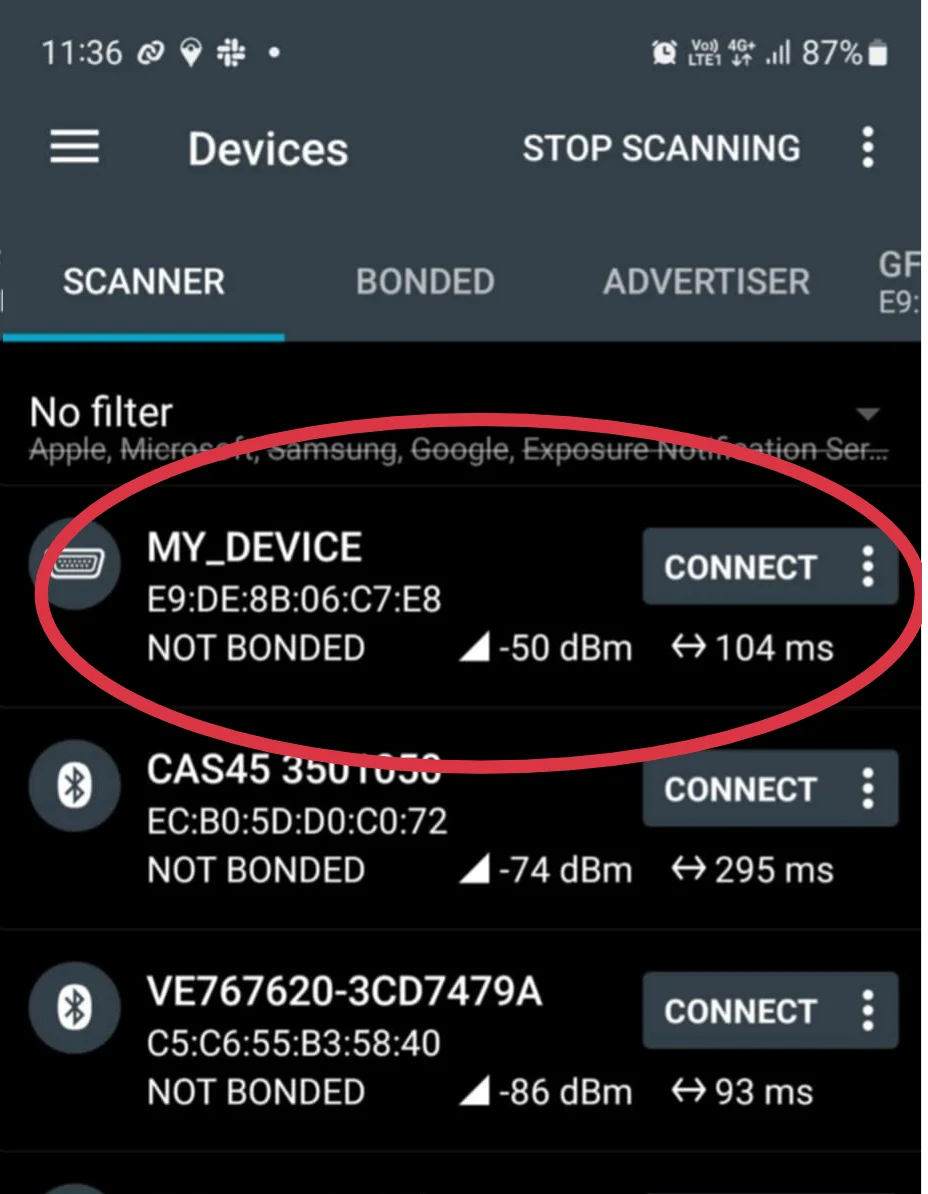Open the navigation drawer menu

(x=75, y=148)
